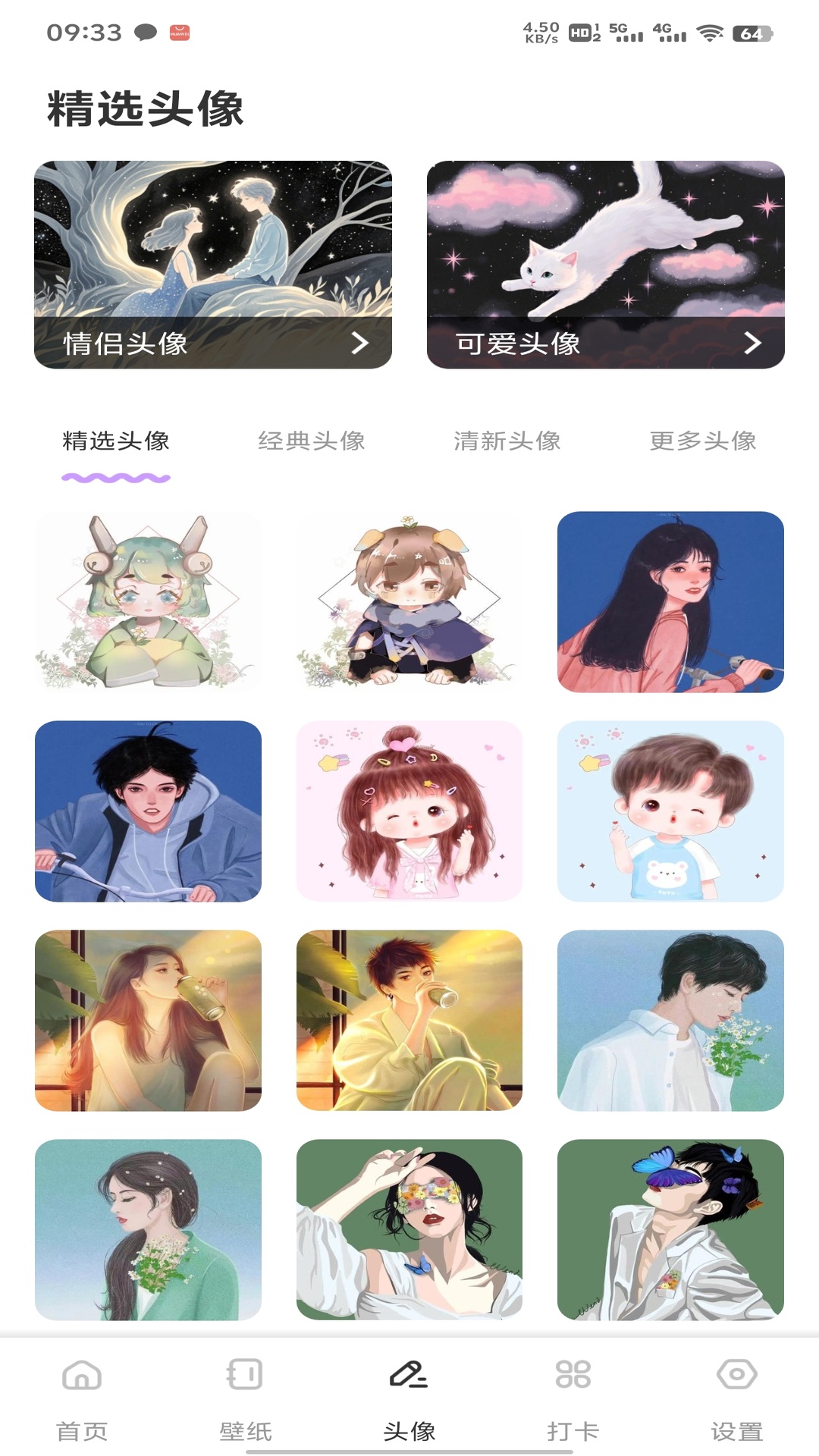The image size is (819, 1456).
Task: Tap the purple wavy underline below 精选头像 tab
Action: pyautogui.click(x=116, y=478)
